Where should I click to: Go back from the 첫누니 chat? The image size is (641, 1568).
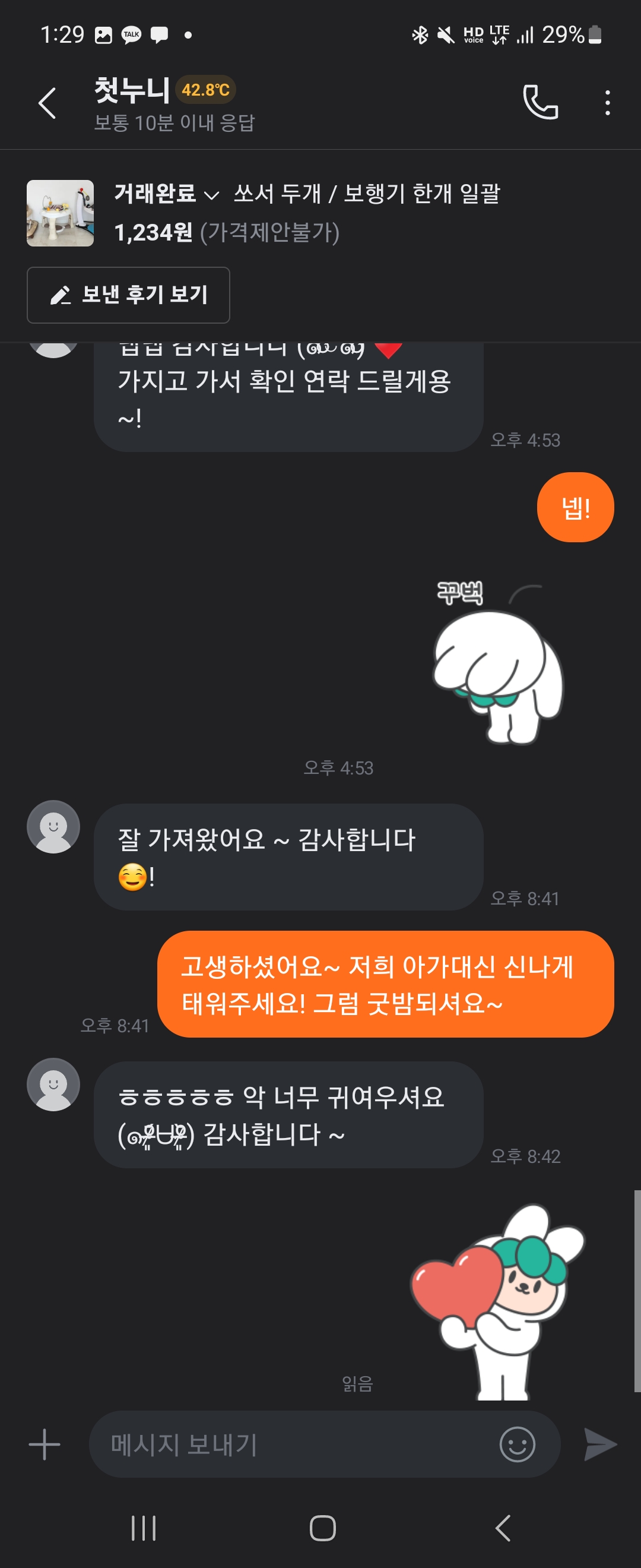tap(47, 103)
